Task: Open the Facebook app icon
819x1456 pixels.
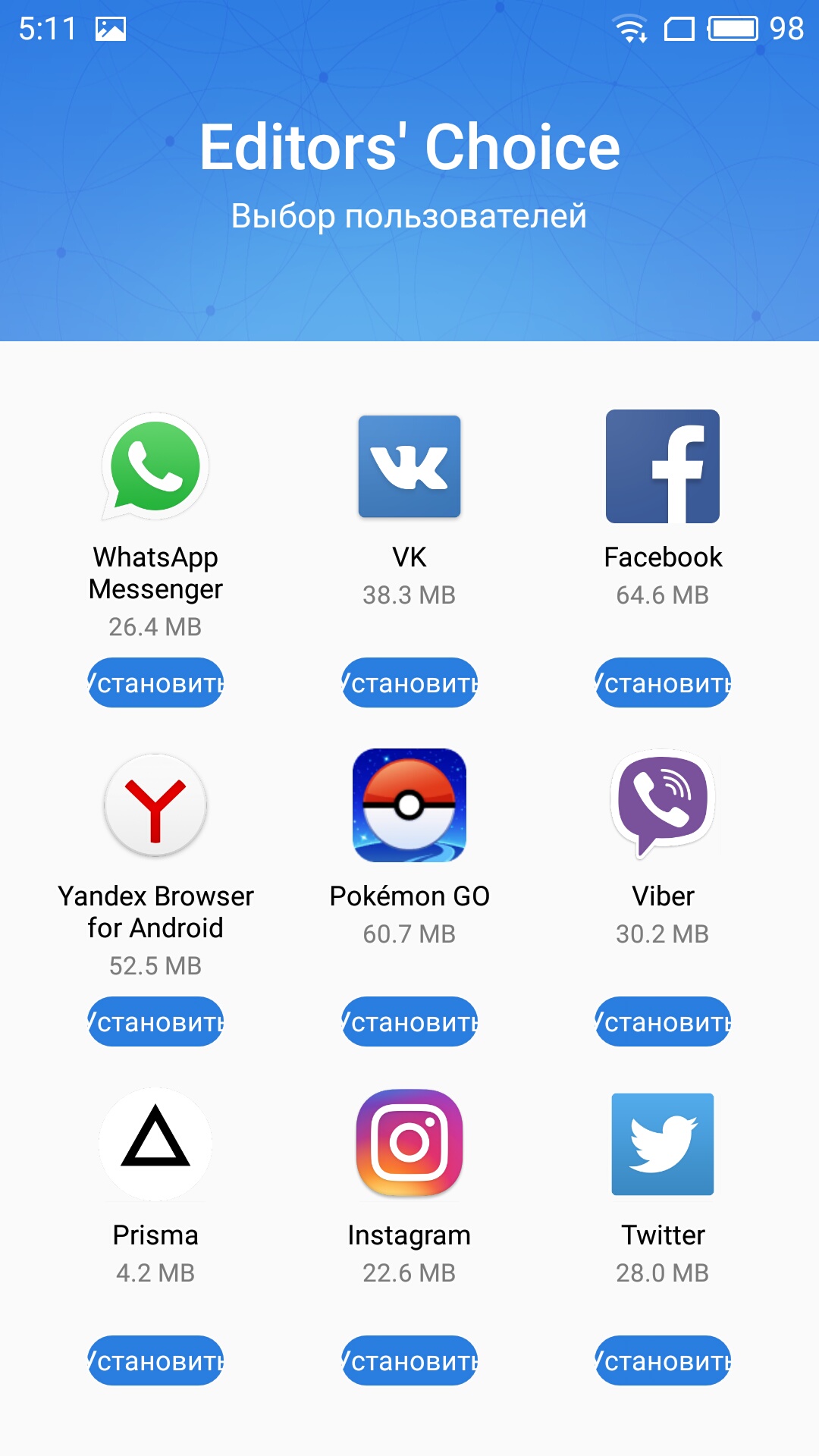Action: pos(663,466)
